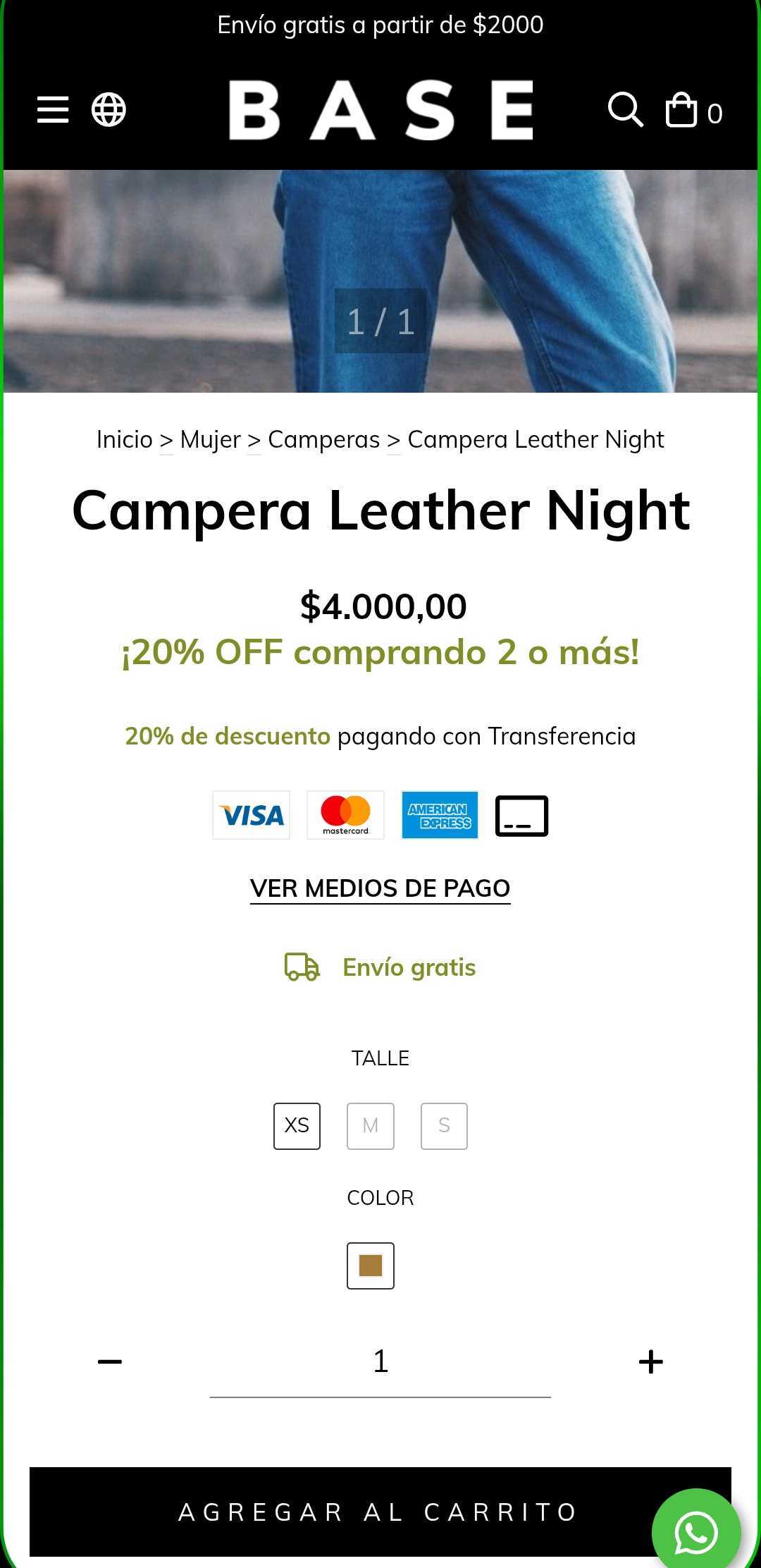Screen dimensions: 761x1568
Task: Decrease quantity with the minus button
Action: (x=110, y=1361)
